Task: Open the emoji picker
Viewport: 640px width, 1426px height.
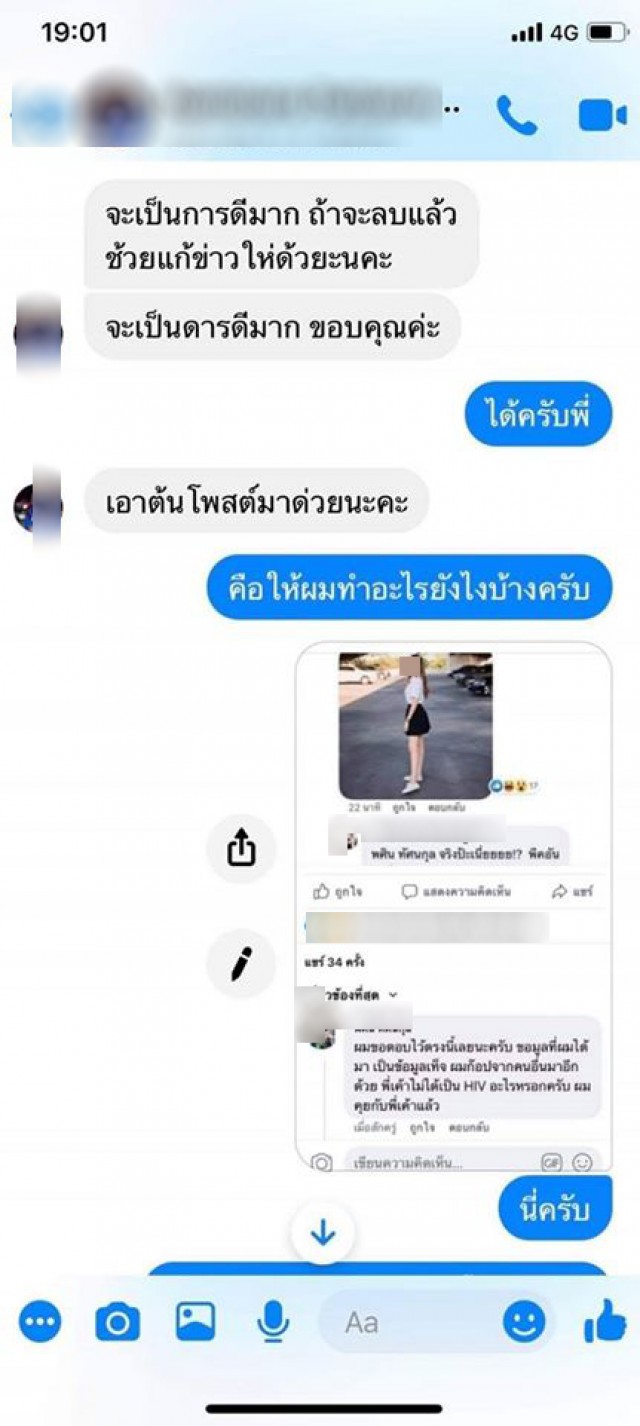Action: click(524, 1323)
